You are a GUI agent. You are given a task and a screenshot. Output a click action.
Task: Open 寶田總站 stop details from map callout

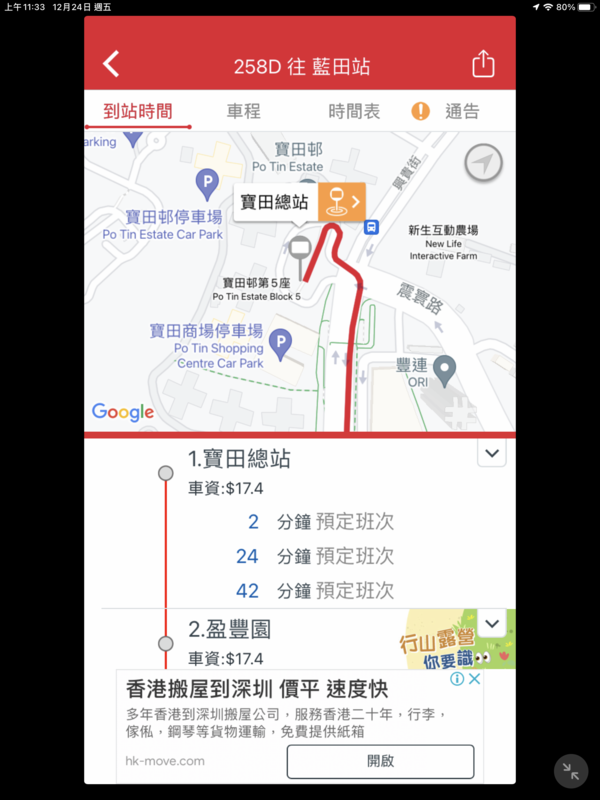[x=342, y=202]
